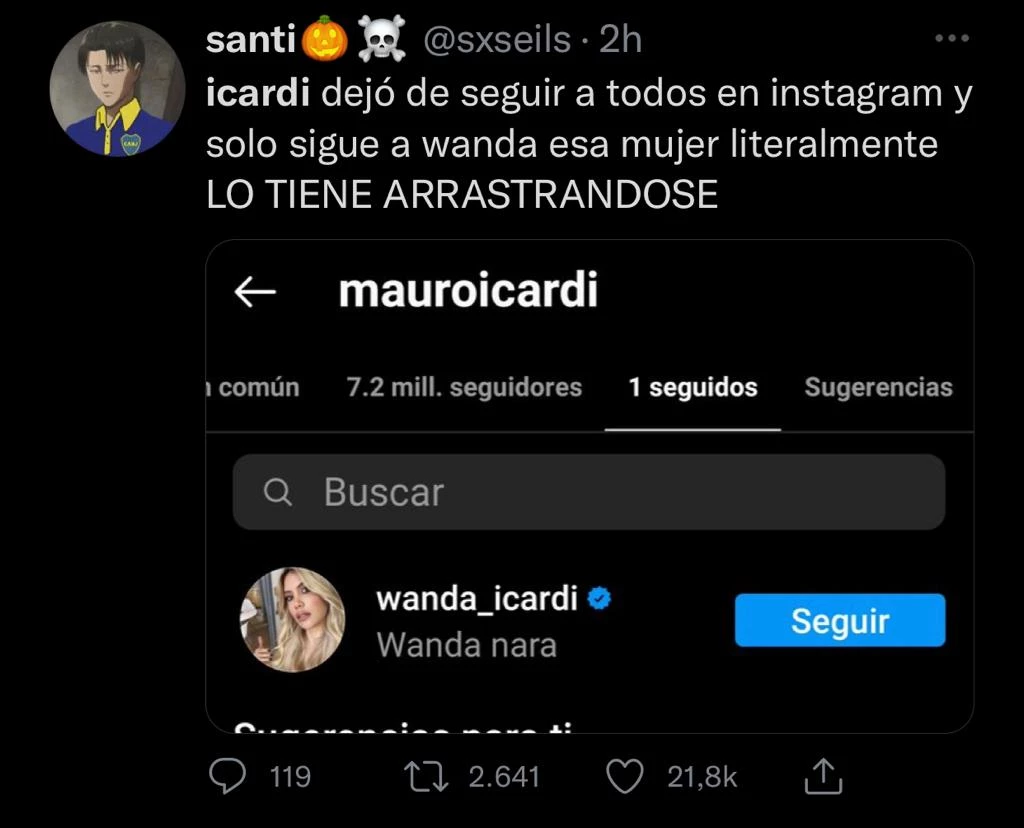1024x828 pixels.
Task: Reply to santi's tweet
Action: 228,776
